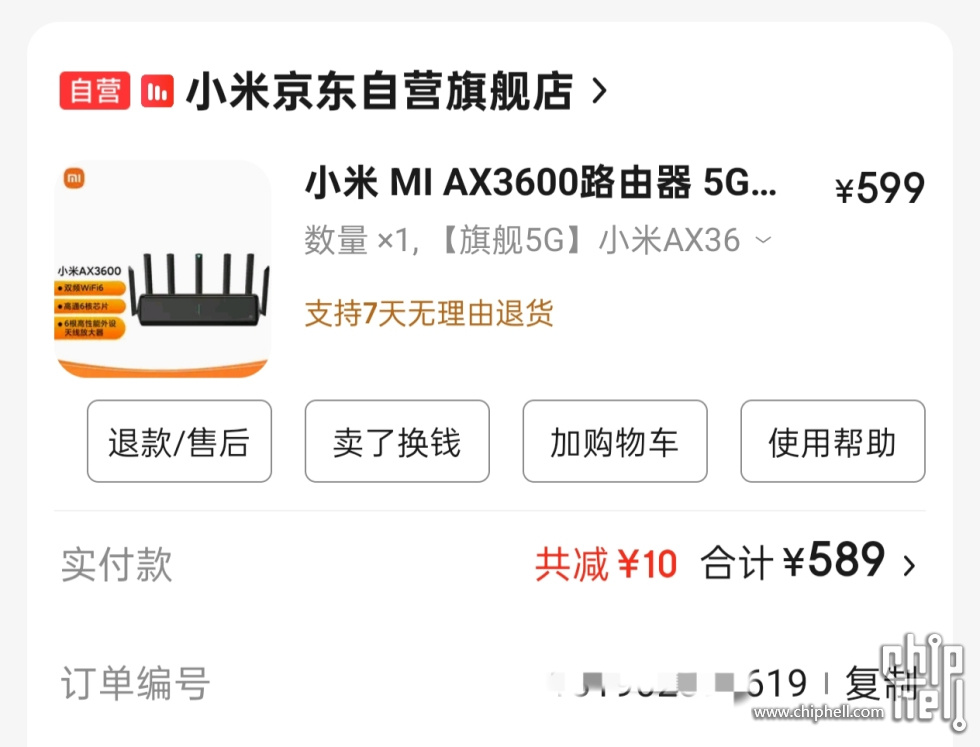
Task: View payment details via 合计 ¥589 chevron
Action: (x=908, y=566)
